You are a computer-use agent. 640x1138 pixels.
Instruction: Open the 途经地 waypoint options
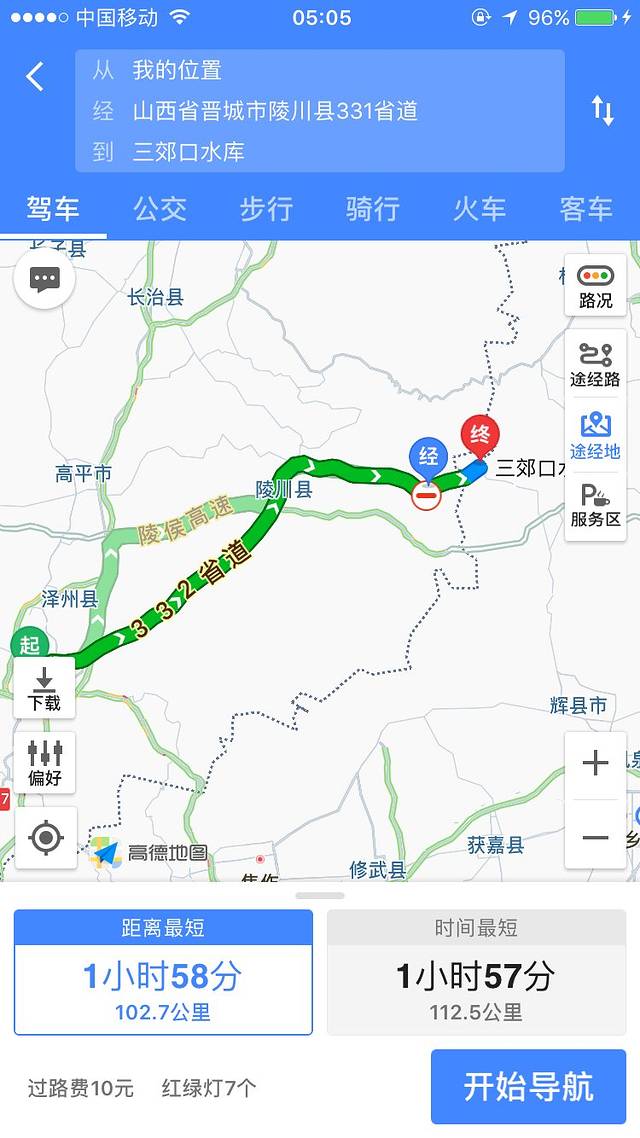click(x=595, y=435)
